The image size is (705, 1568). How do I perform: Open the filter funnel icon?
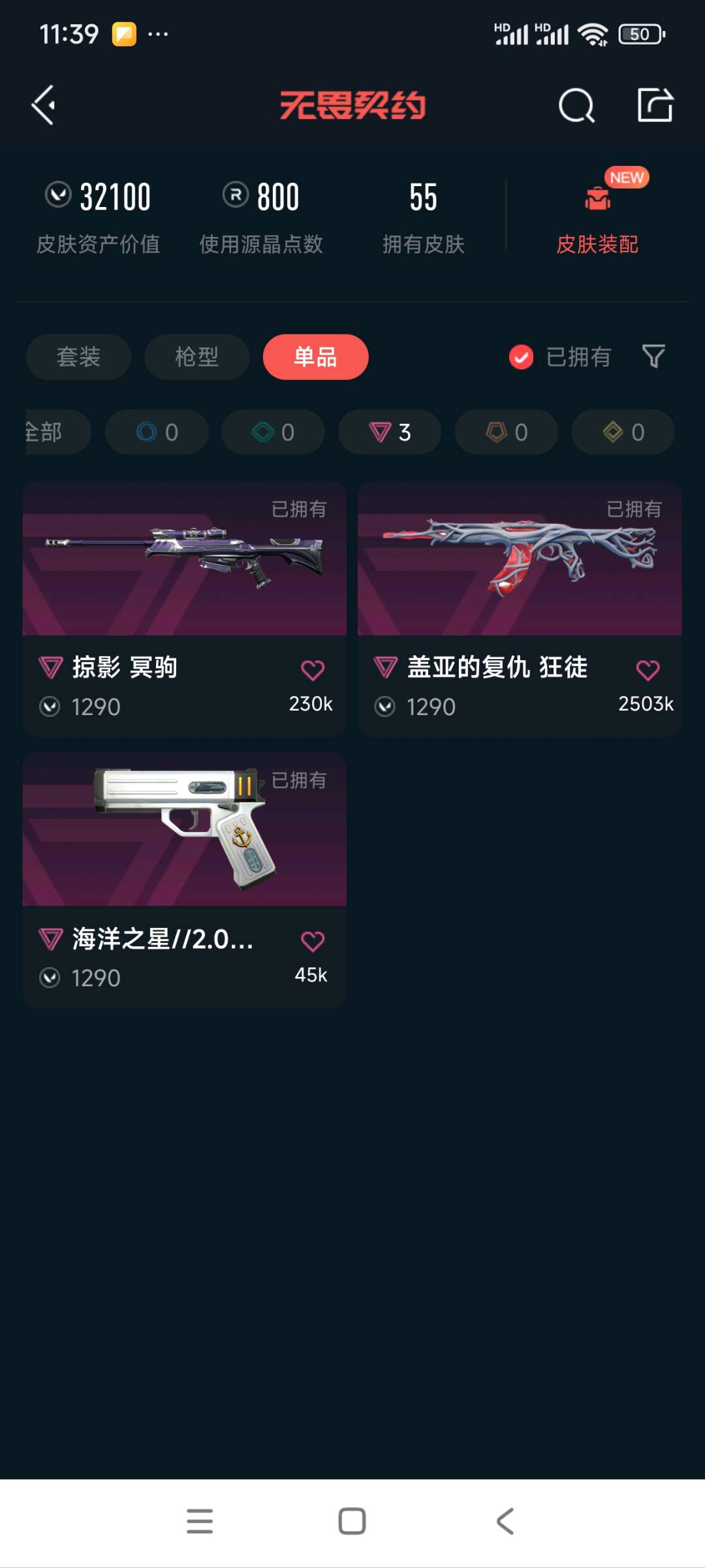[653, 357]
